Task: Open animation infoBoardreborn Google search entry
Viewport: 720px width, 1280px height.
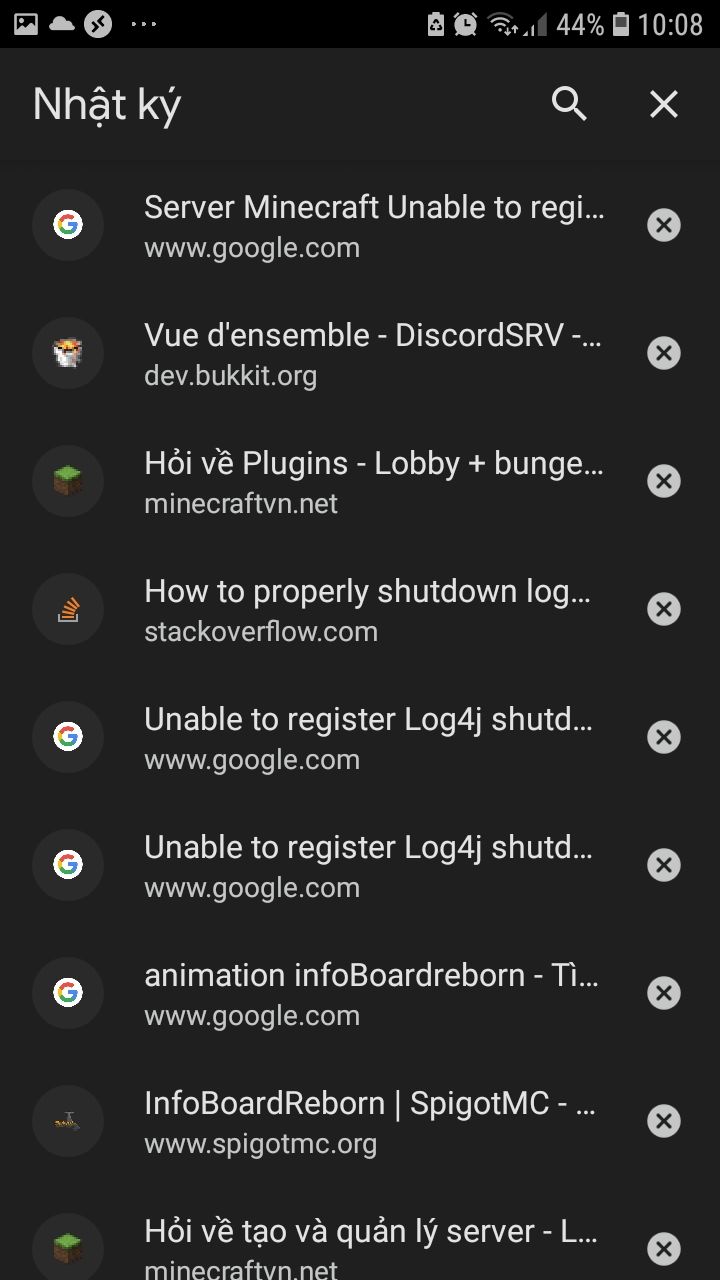Action: pos(372,994)
